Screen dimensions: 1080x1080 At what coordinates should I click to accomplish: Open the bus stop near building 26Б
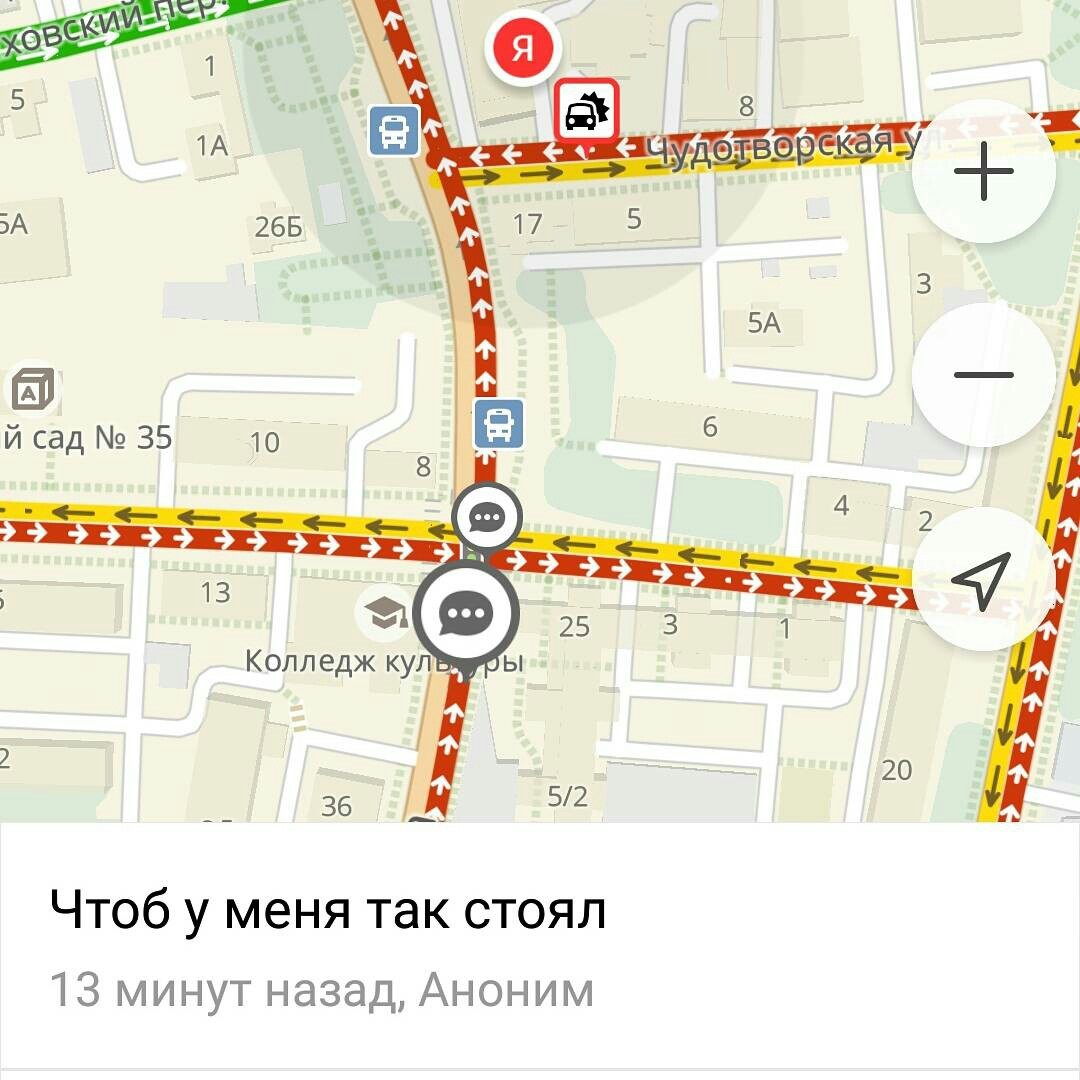point(394,130)
